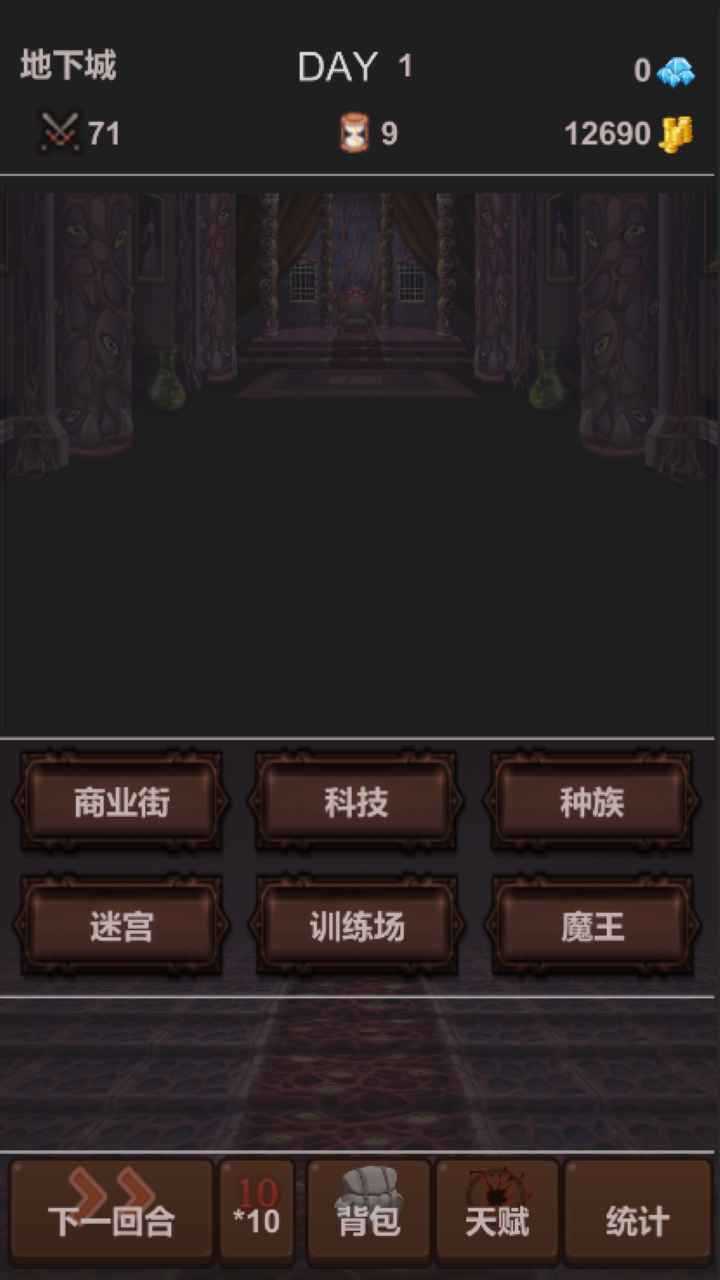Image resolution: width=720 pixels, height=1280 pixels.
Task: Open the 科技 technology menu
Action: click(x=356, y=802)
